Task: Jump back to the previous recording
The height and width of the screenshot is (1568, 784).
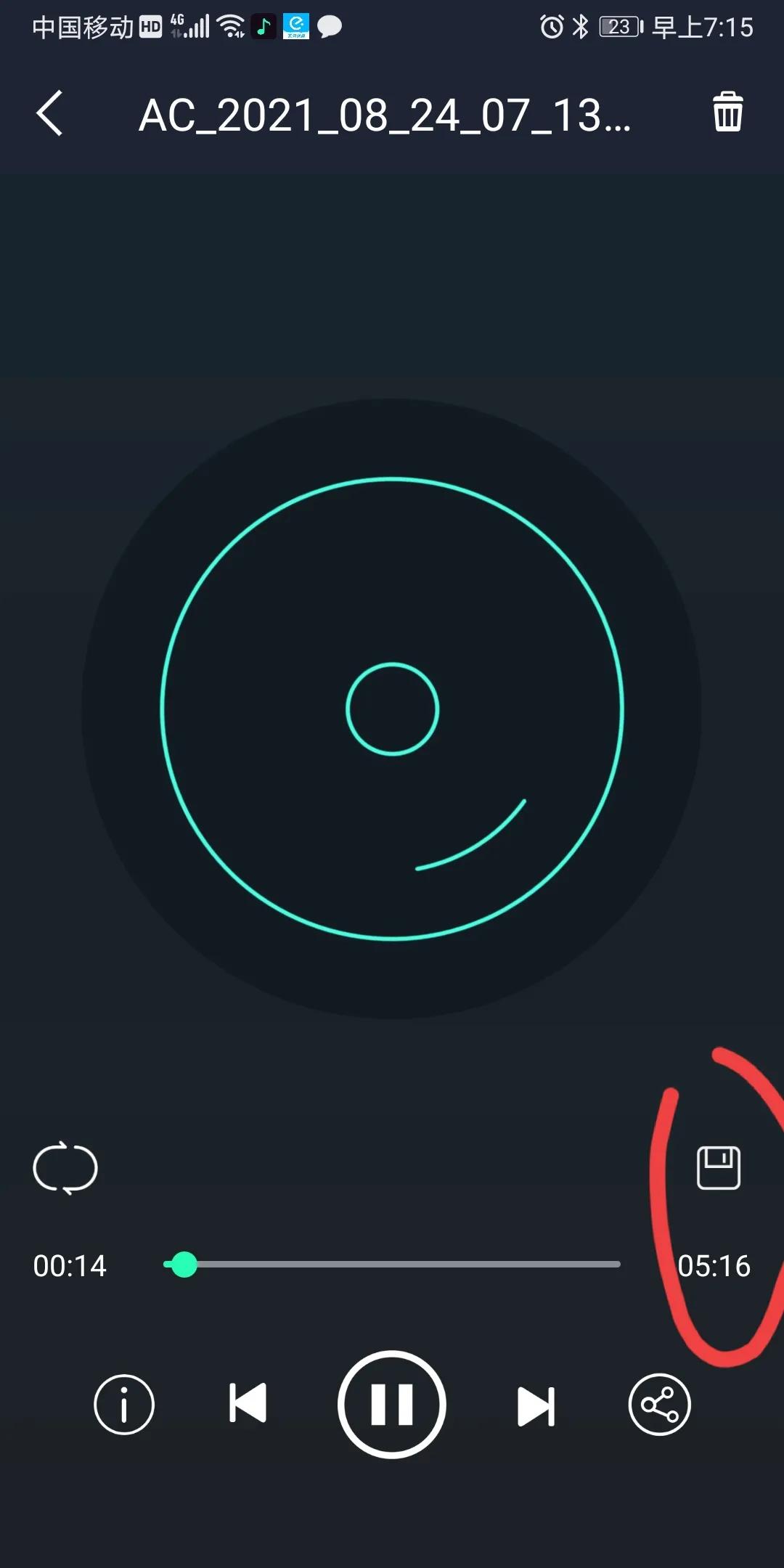Action: pos(247,1405)
